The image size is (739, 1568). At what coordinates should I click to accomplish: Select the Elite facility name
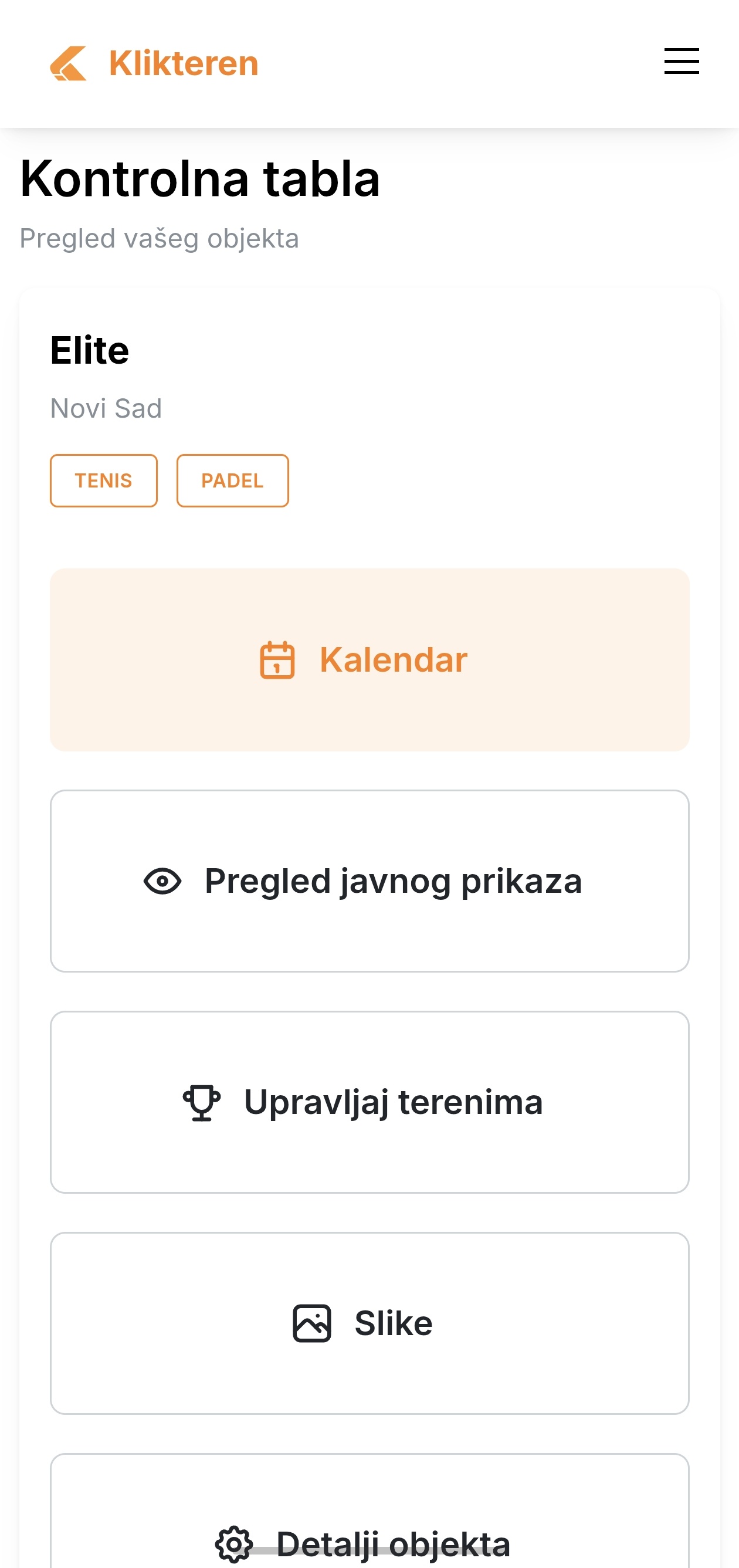click(x=90, y=350)
